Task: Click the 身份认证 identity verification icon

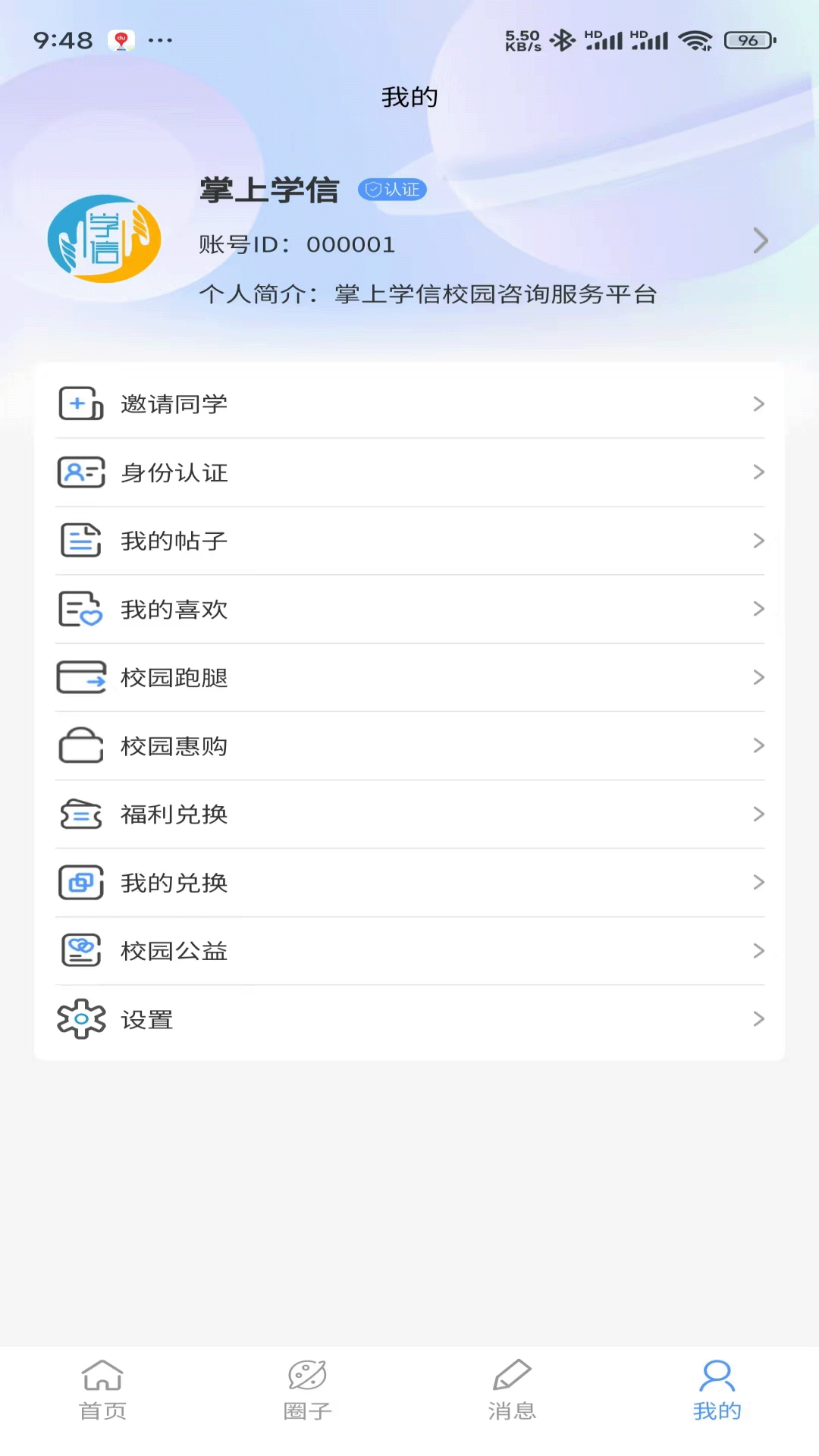Action: (x=80, y=472)
